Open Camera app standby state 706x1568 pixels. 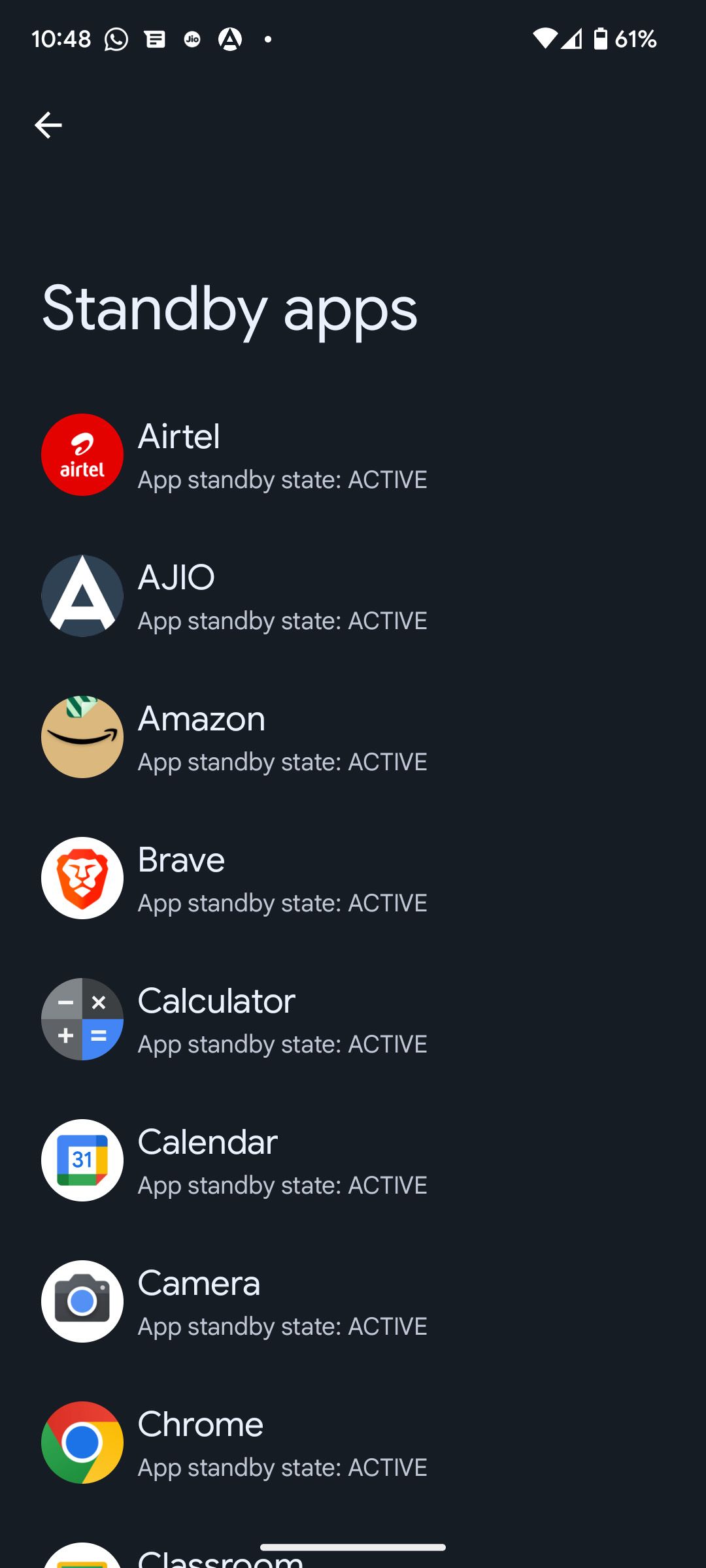[282, 1302]
